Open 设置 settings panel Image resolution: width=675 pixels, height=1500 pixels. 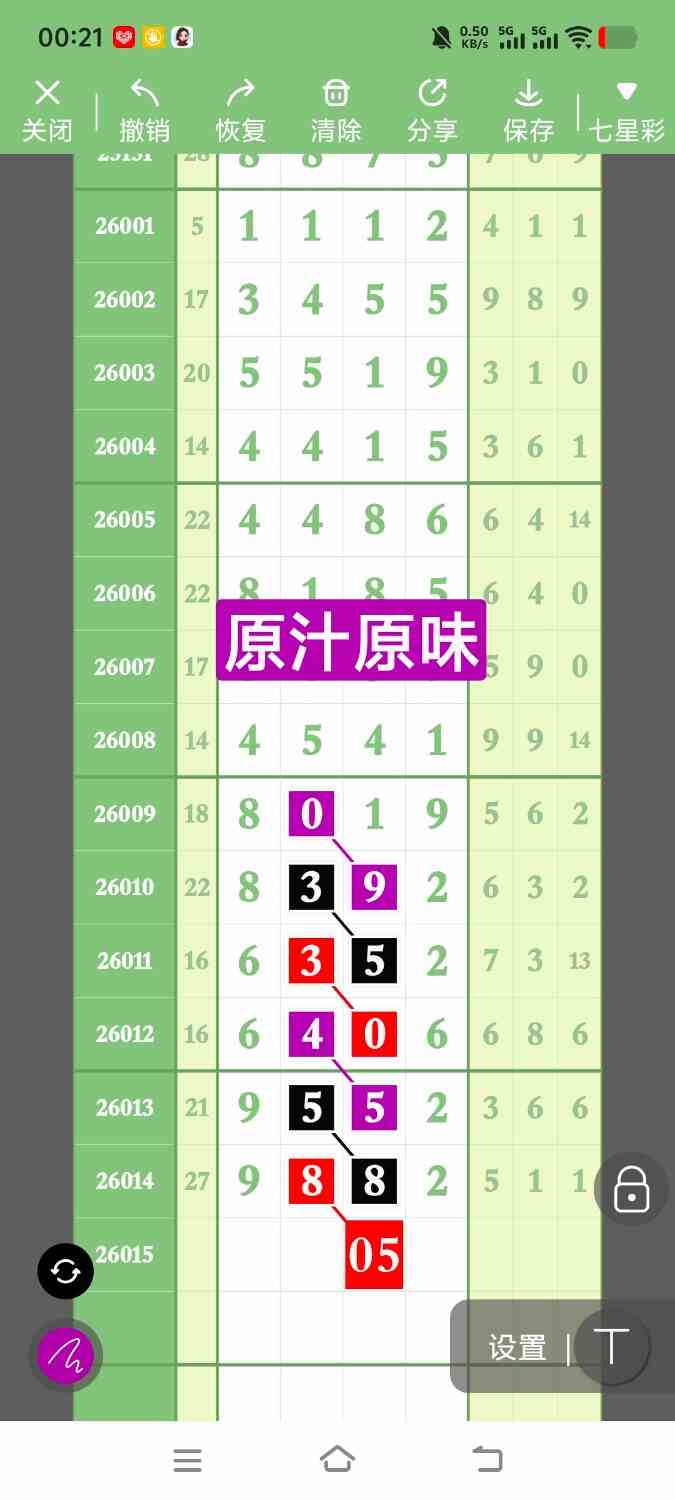(x=517, y=1348)
